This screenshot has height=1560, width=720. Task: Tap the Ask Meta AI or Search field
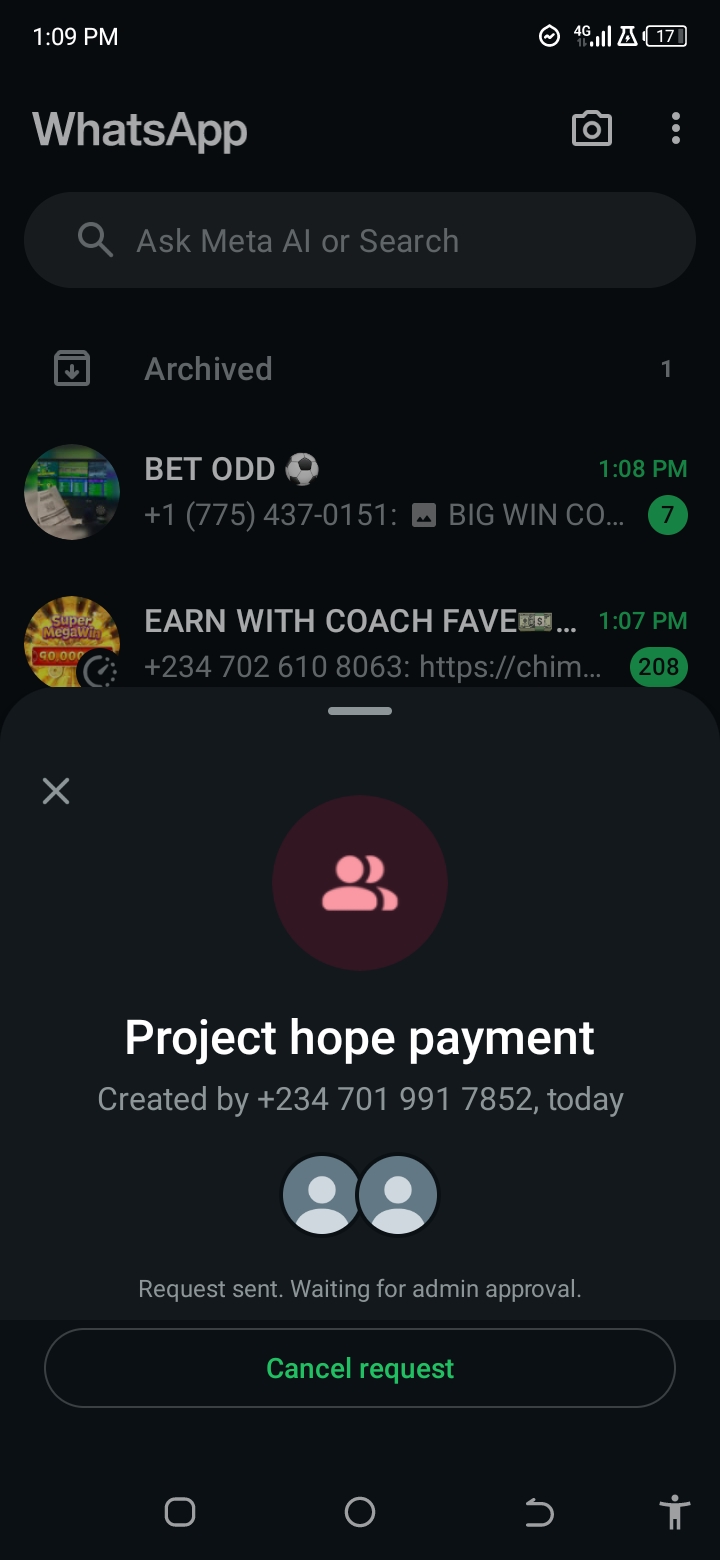point(360,241)
